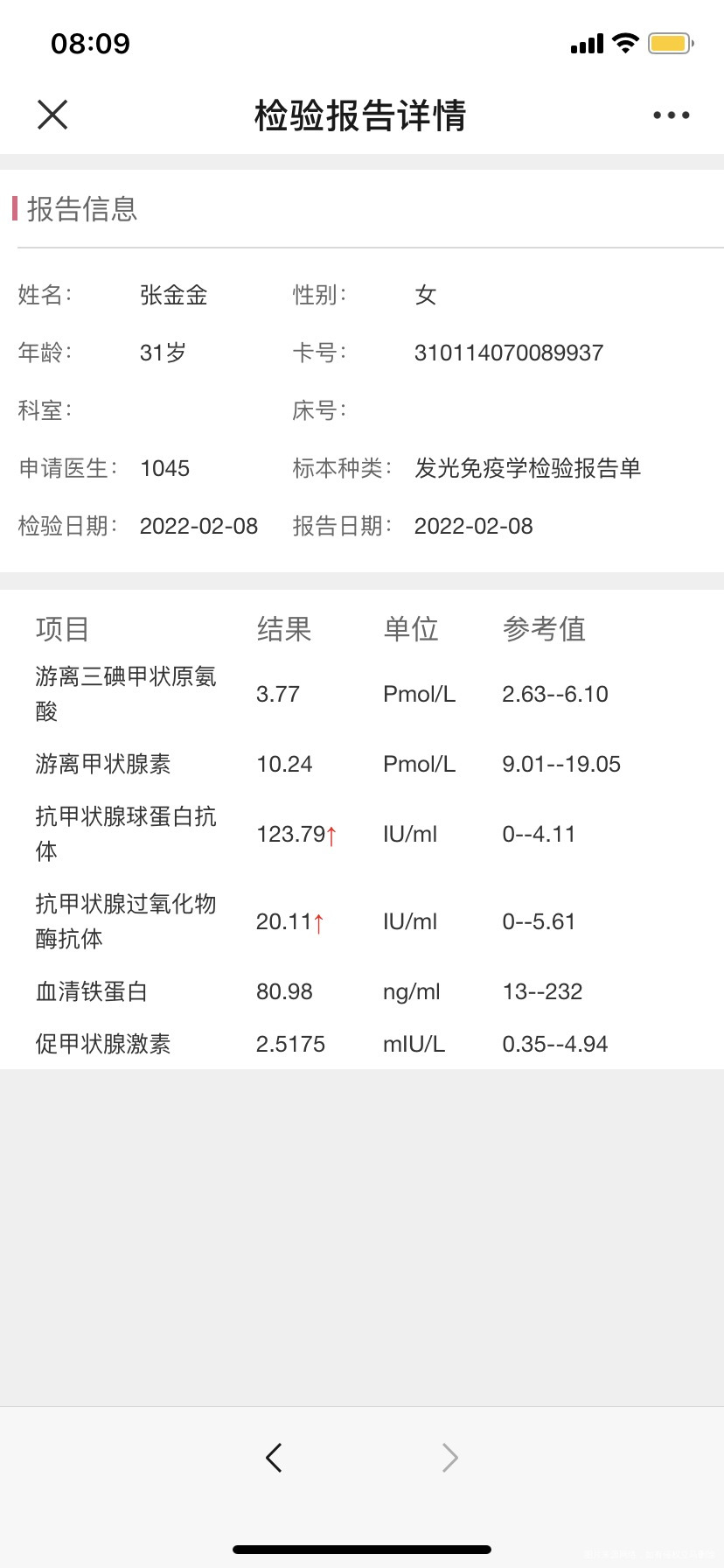Go to previous report using left chevron

[x=273, y=1457]
